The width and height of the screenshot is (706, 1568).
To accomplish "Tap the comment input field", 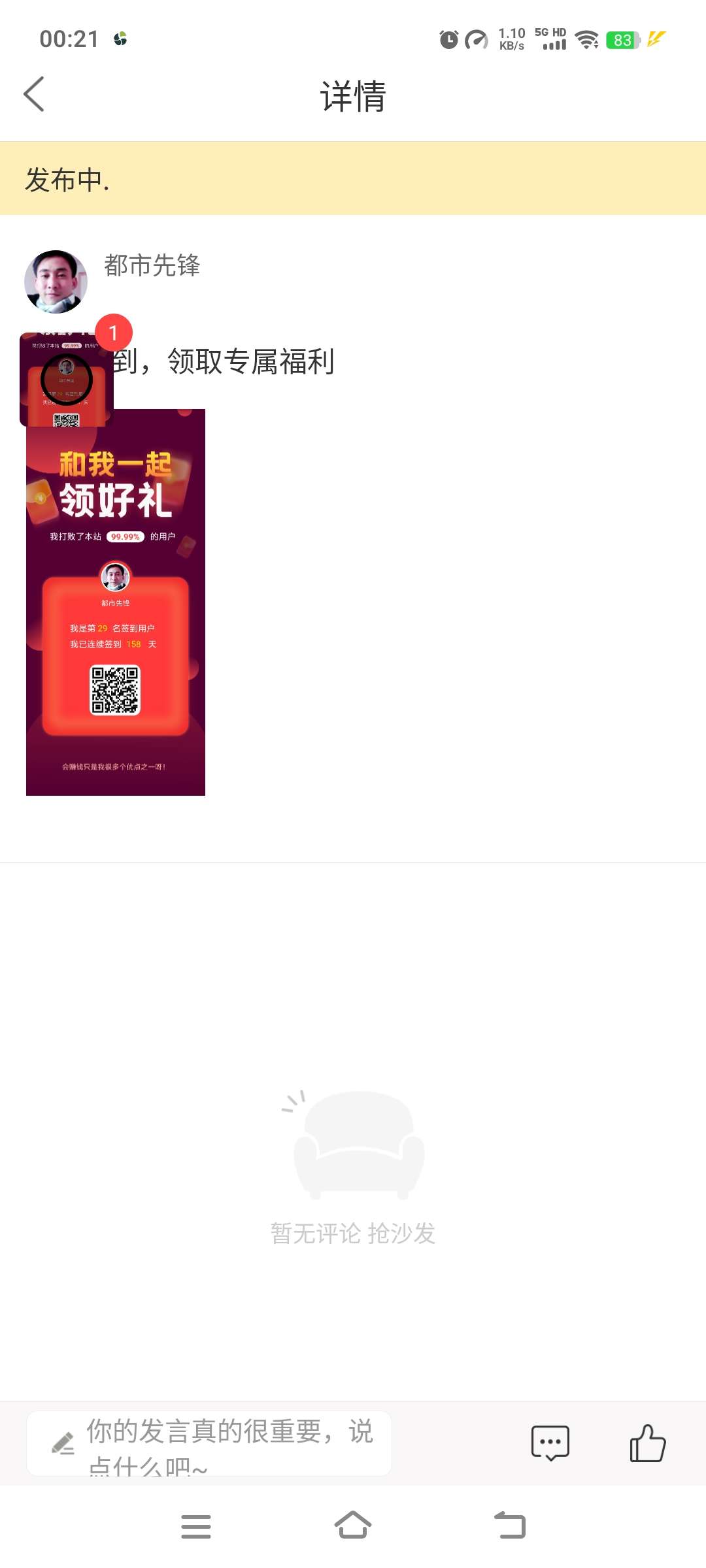I will [x=209, y=1444].
